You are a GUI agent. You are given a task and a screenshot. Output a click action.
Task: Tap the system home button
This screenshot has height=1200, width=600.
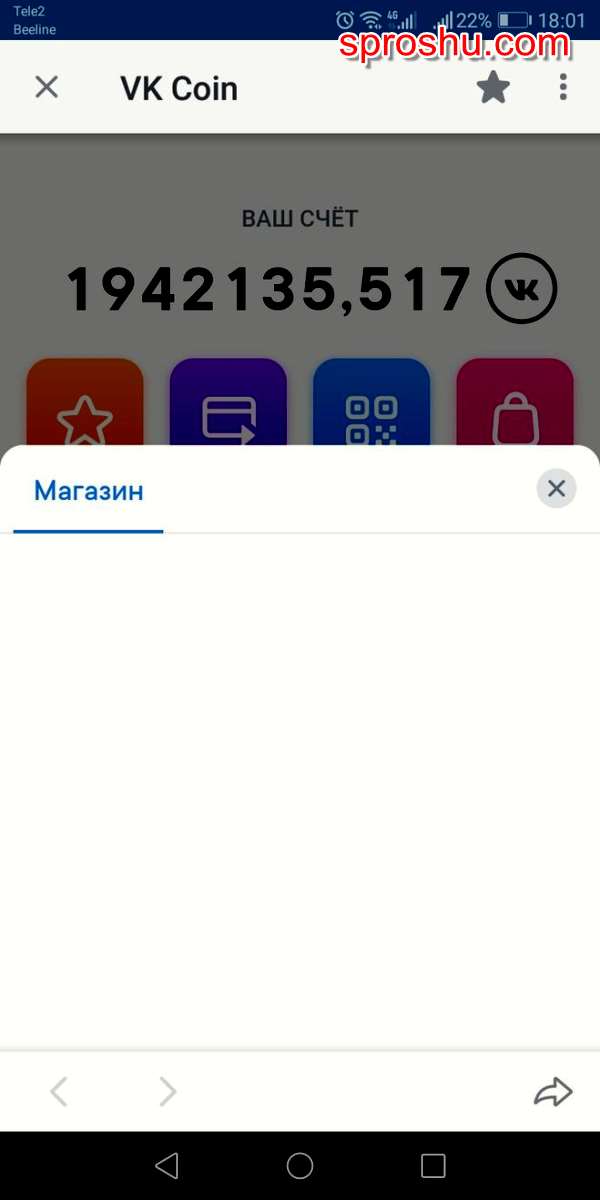300,1165
